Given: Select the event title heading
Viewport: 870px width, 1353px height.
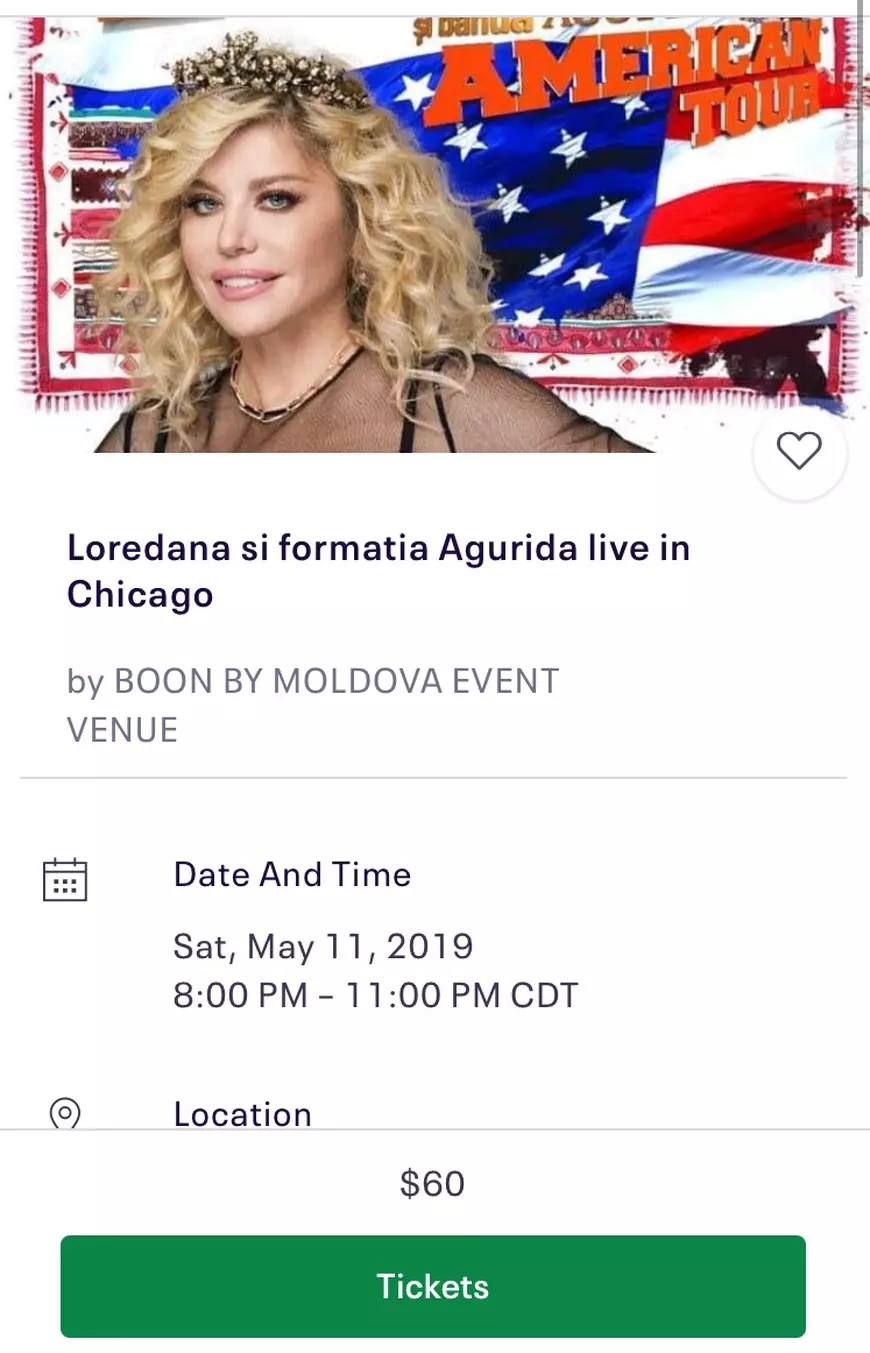Looking at the screenshot, I should coord(378,570).
